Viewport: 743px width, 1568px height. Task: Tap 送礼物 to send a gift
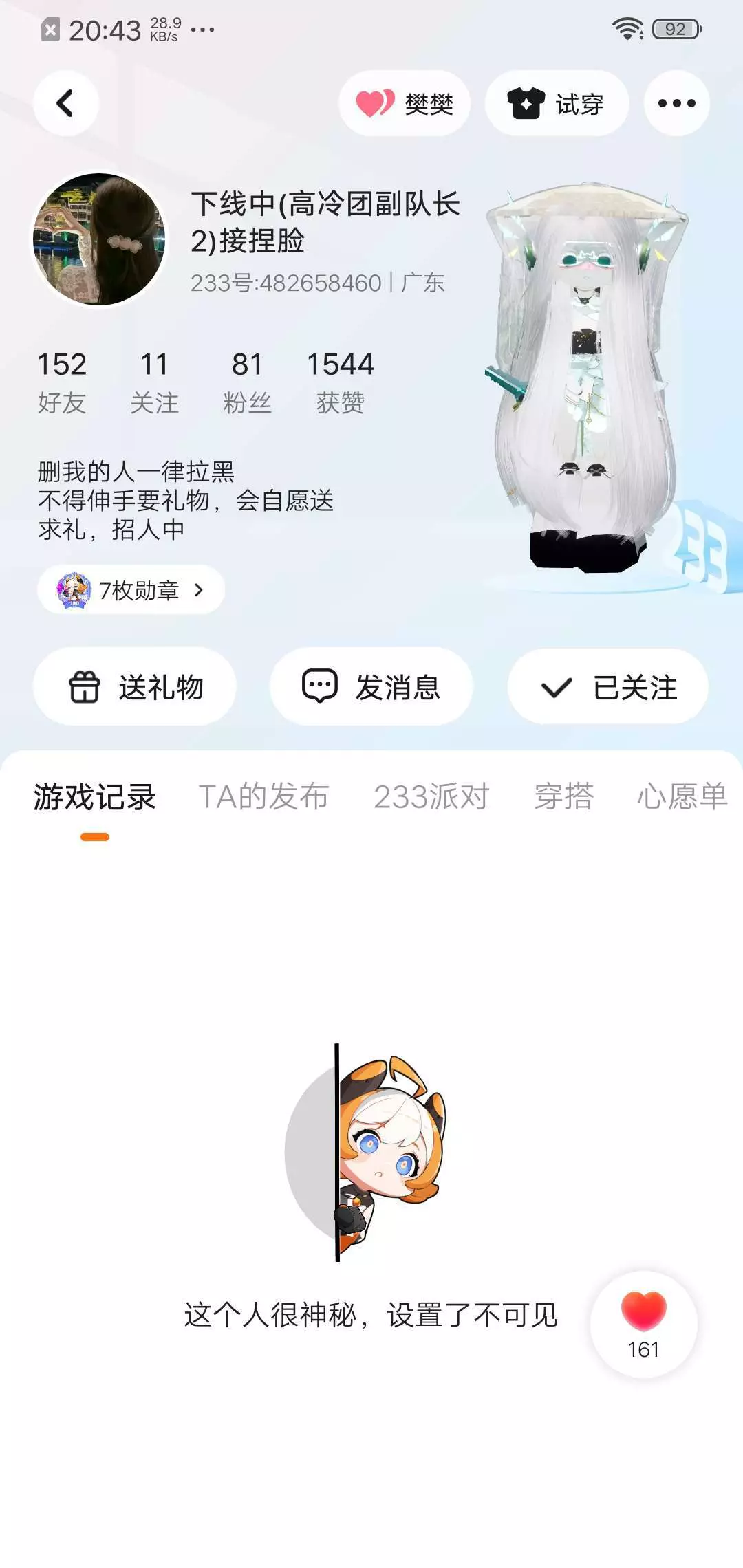[135, 686]
